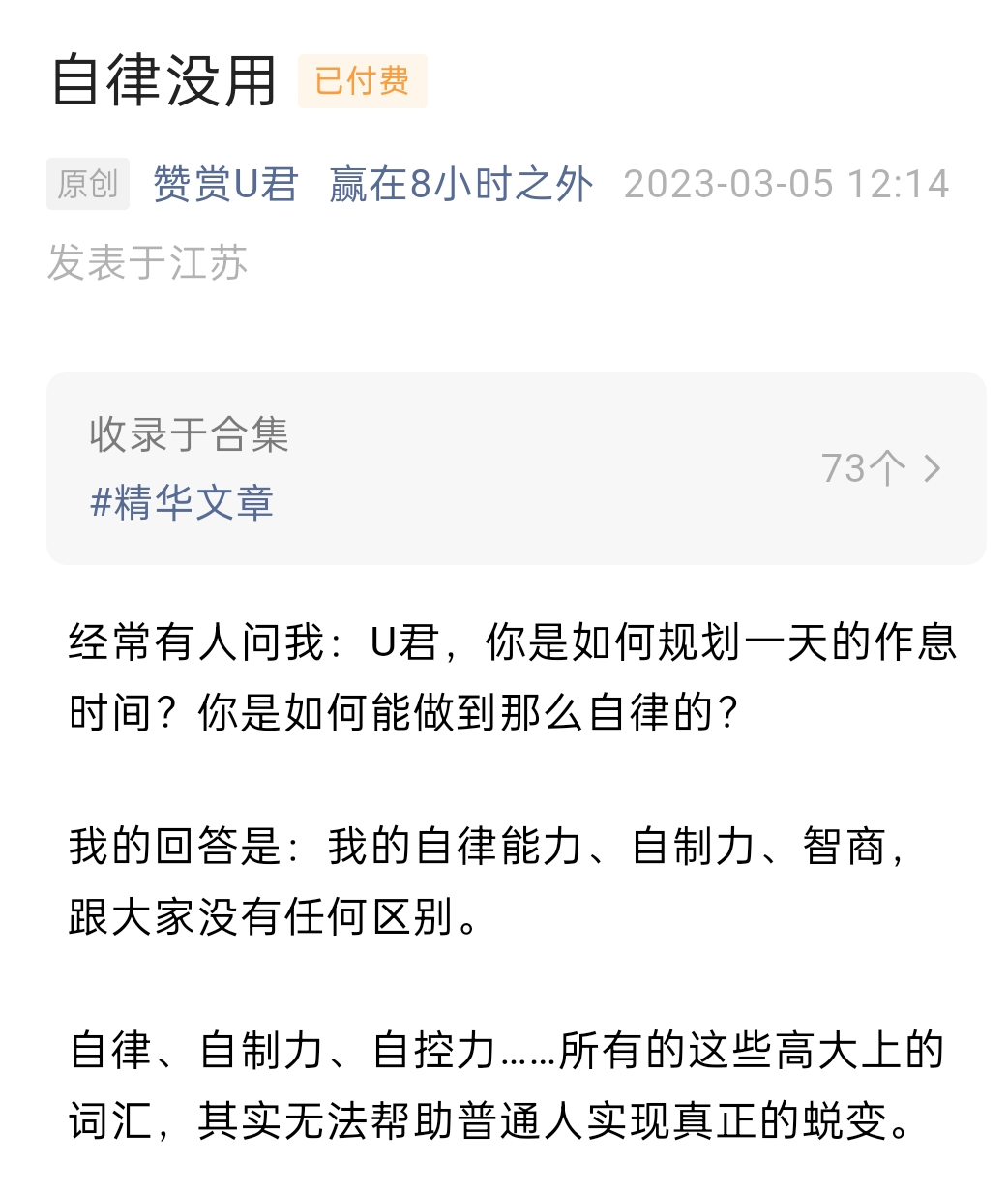
Task: Click the orange 已付费 highlight swatch
Action: tap(362, 81)
